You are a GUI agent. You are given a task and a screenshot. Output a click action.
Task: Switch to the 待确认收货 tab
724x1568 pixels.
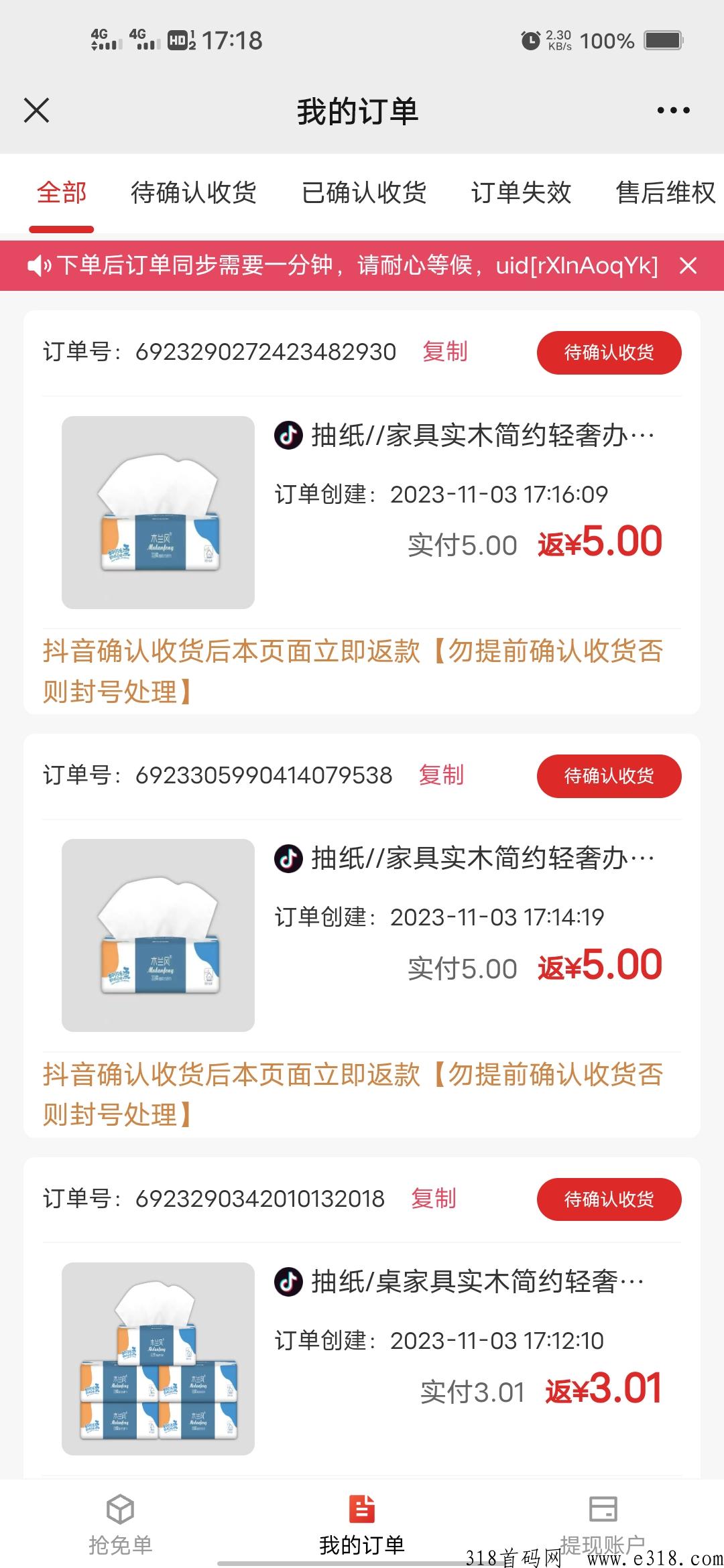[x=194, y=192]
